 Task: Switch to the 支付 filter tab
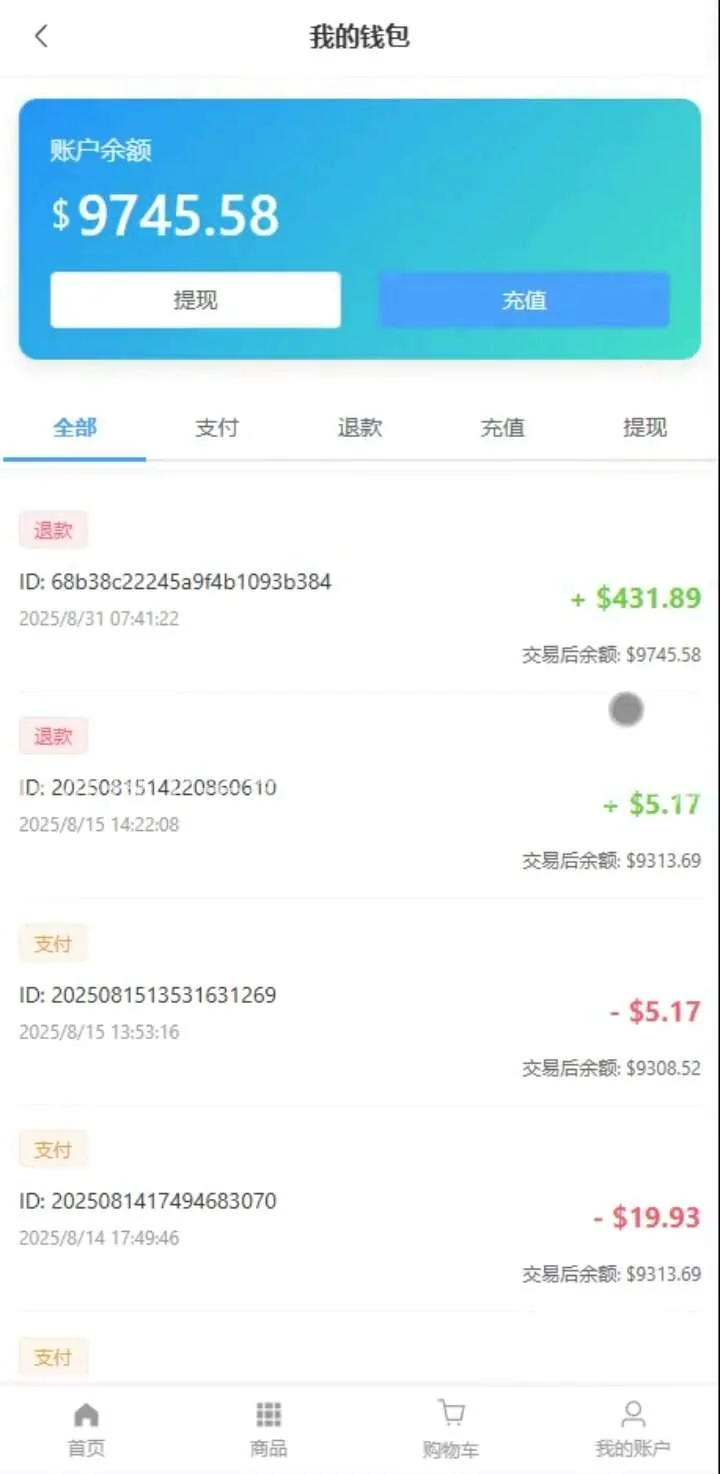pos(217,428)
